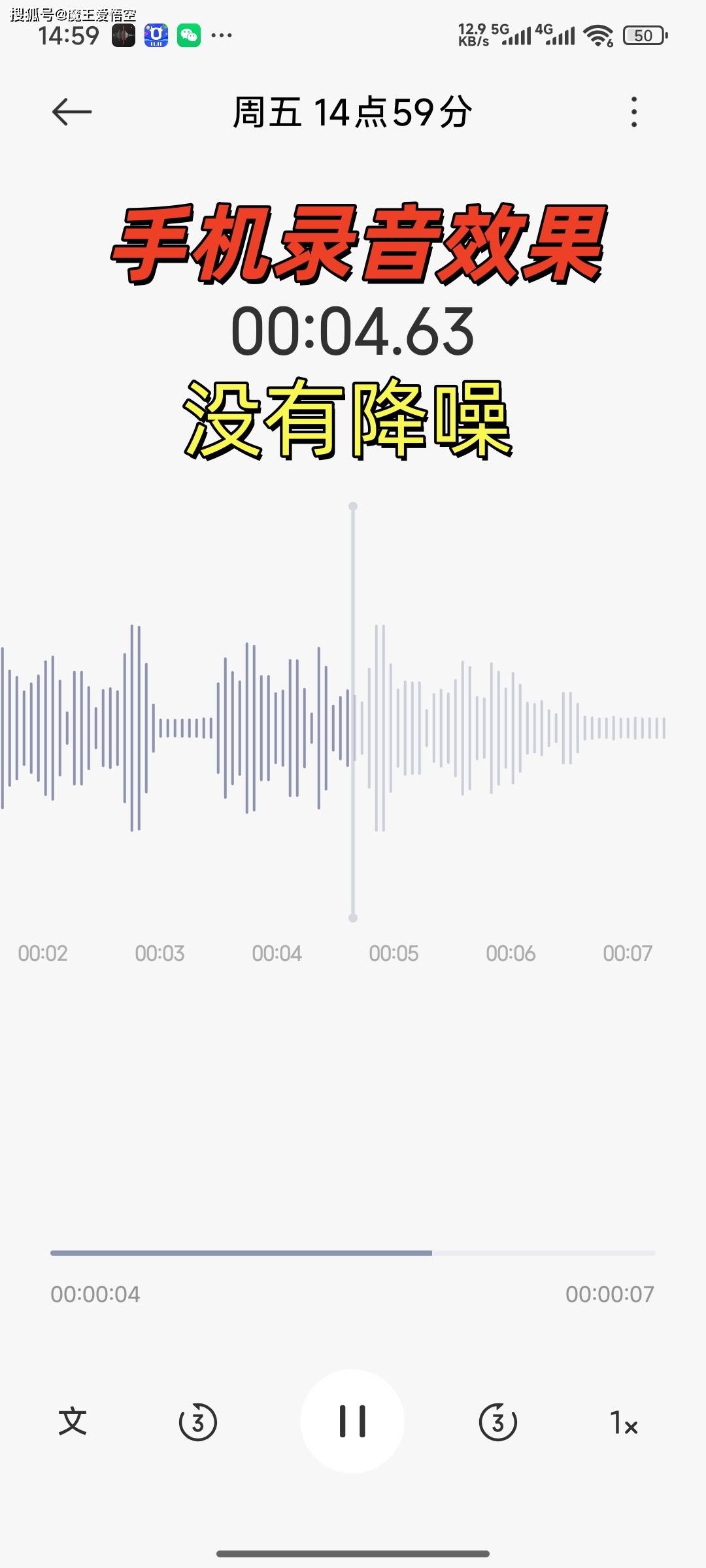Select timestamp 00:05 on waveform timeline
This screenshot has width=706, height=1568.
click(395, 953)
